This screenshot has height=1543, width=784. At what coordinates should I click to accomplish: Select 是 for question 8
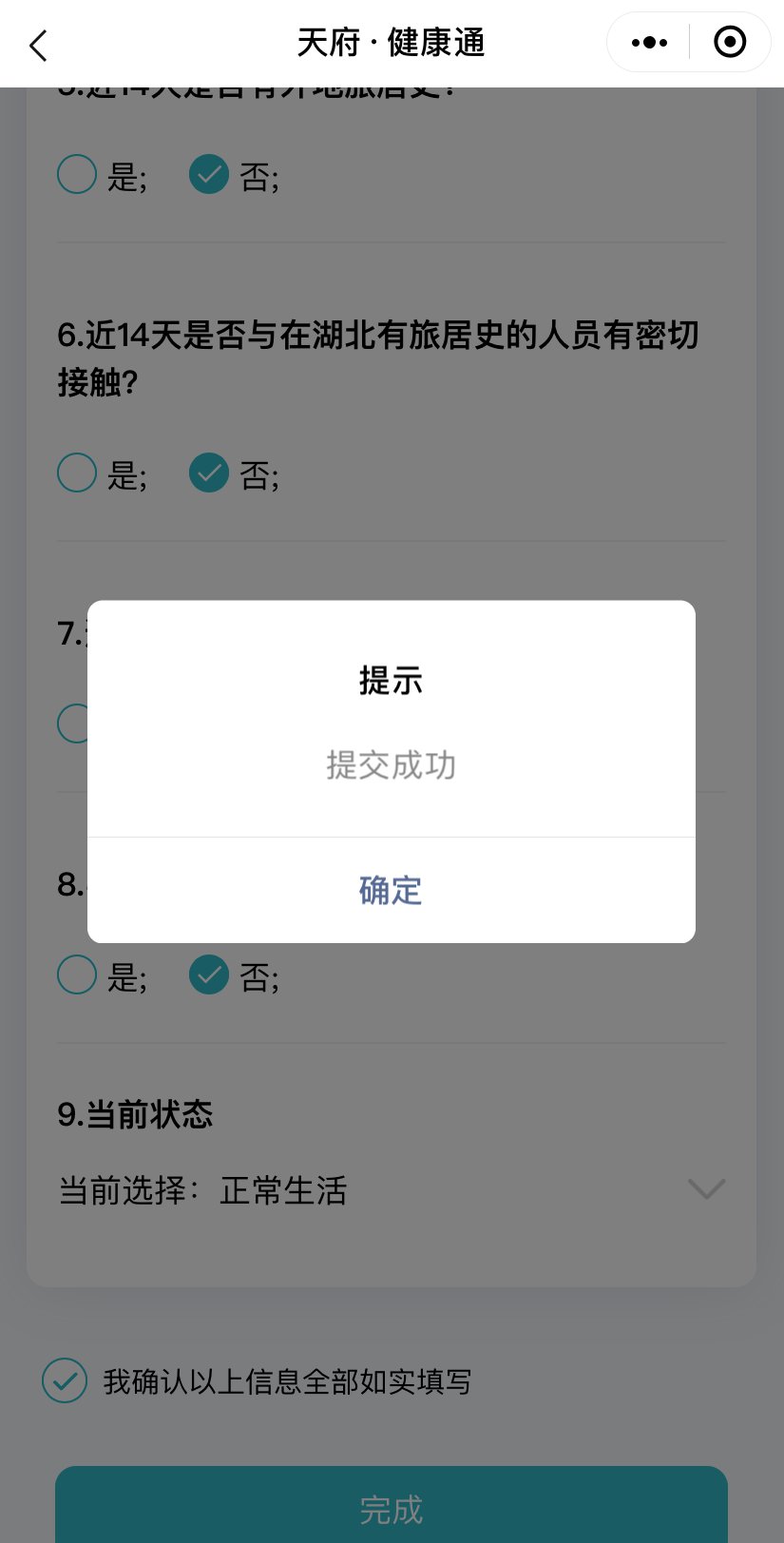[77, 974]
